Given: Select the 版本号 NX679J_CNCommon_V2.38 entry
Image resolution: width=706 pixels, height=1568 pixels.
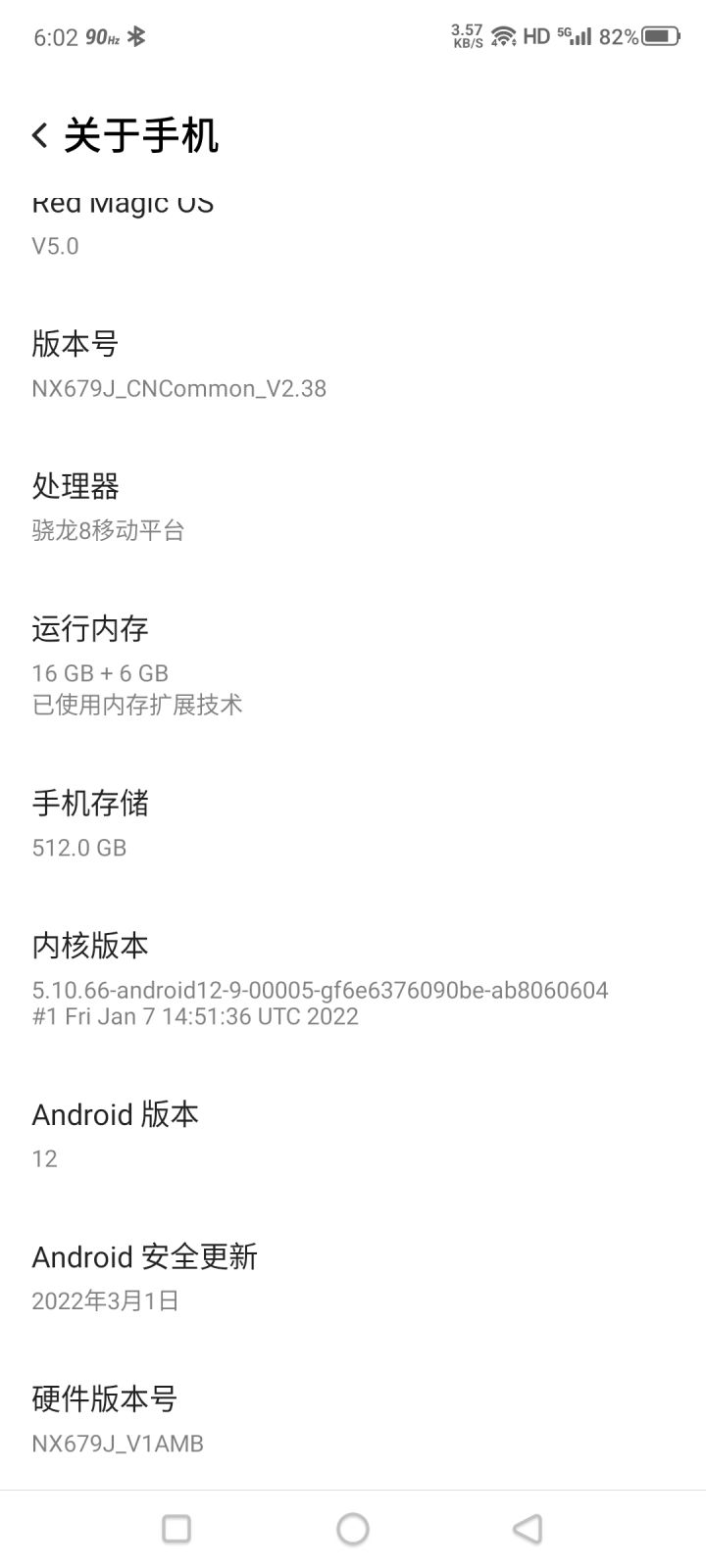Looking at the screenshot, I should coord(179,365).
